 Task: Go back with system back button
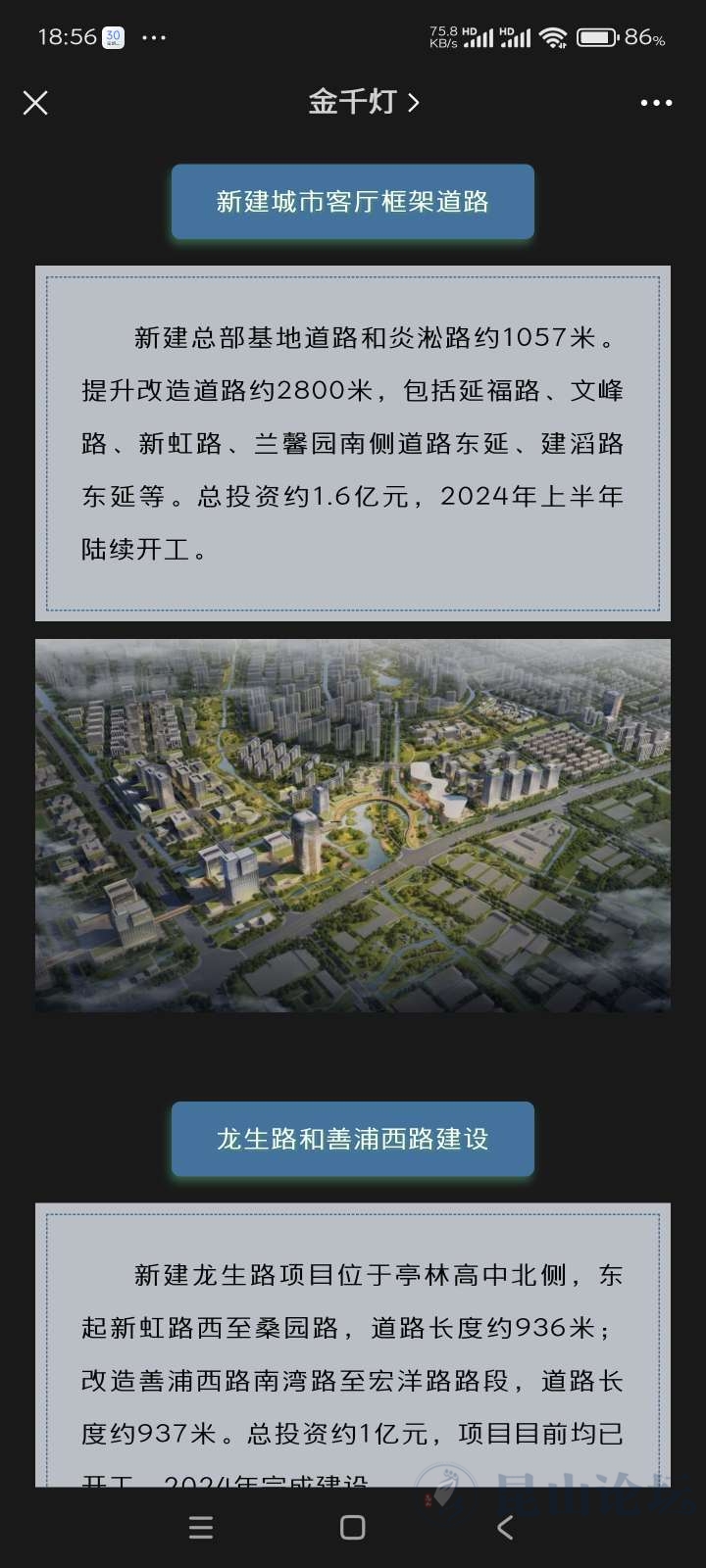tap(505, 1527)
